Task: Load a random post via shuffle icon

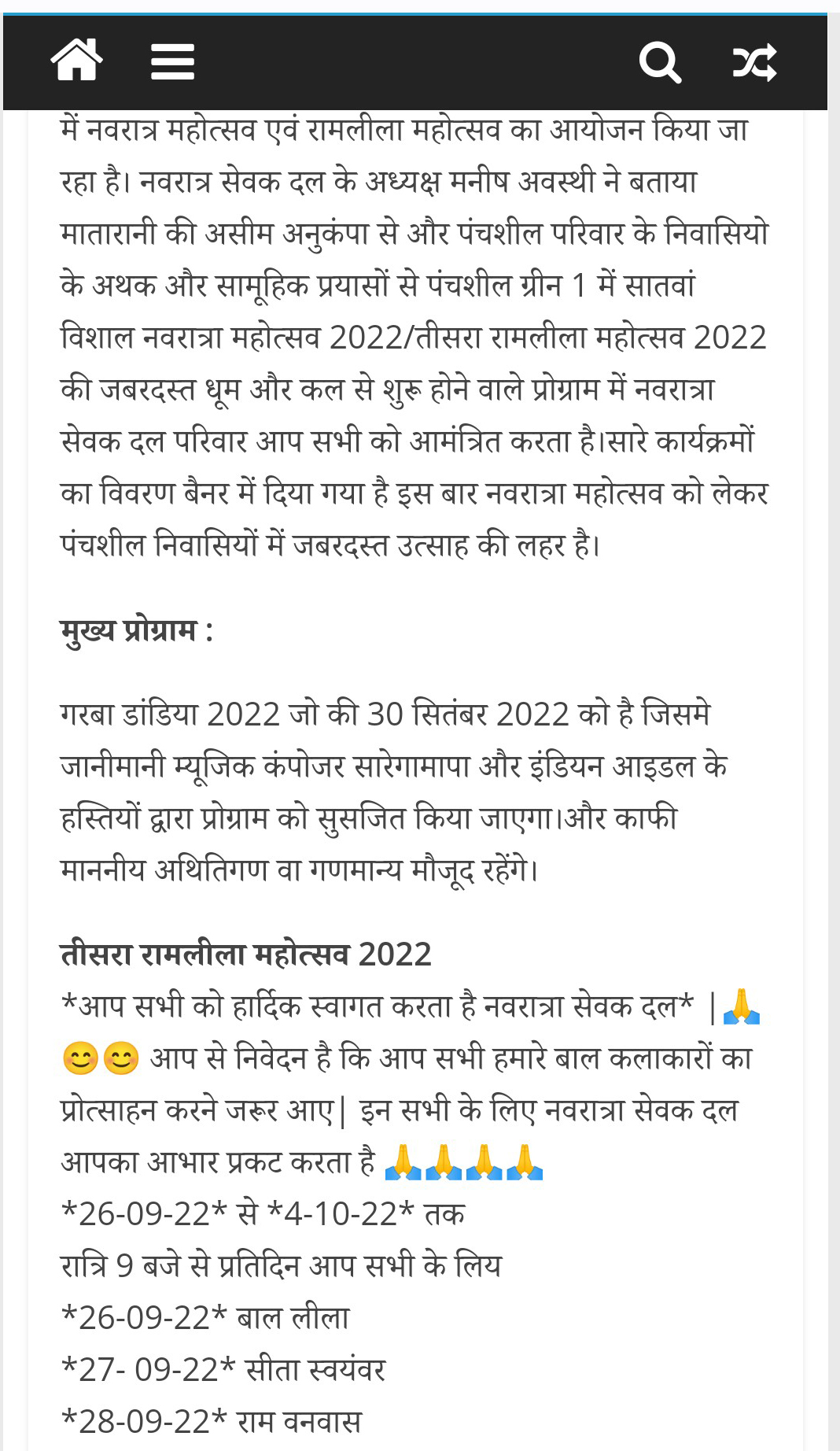Action: point(754,61)
